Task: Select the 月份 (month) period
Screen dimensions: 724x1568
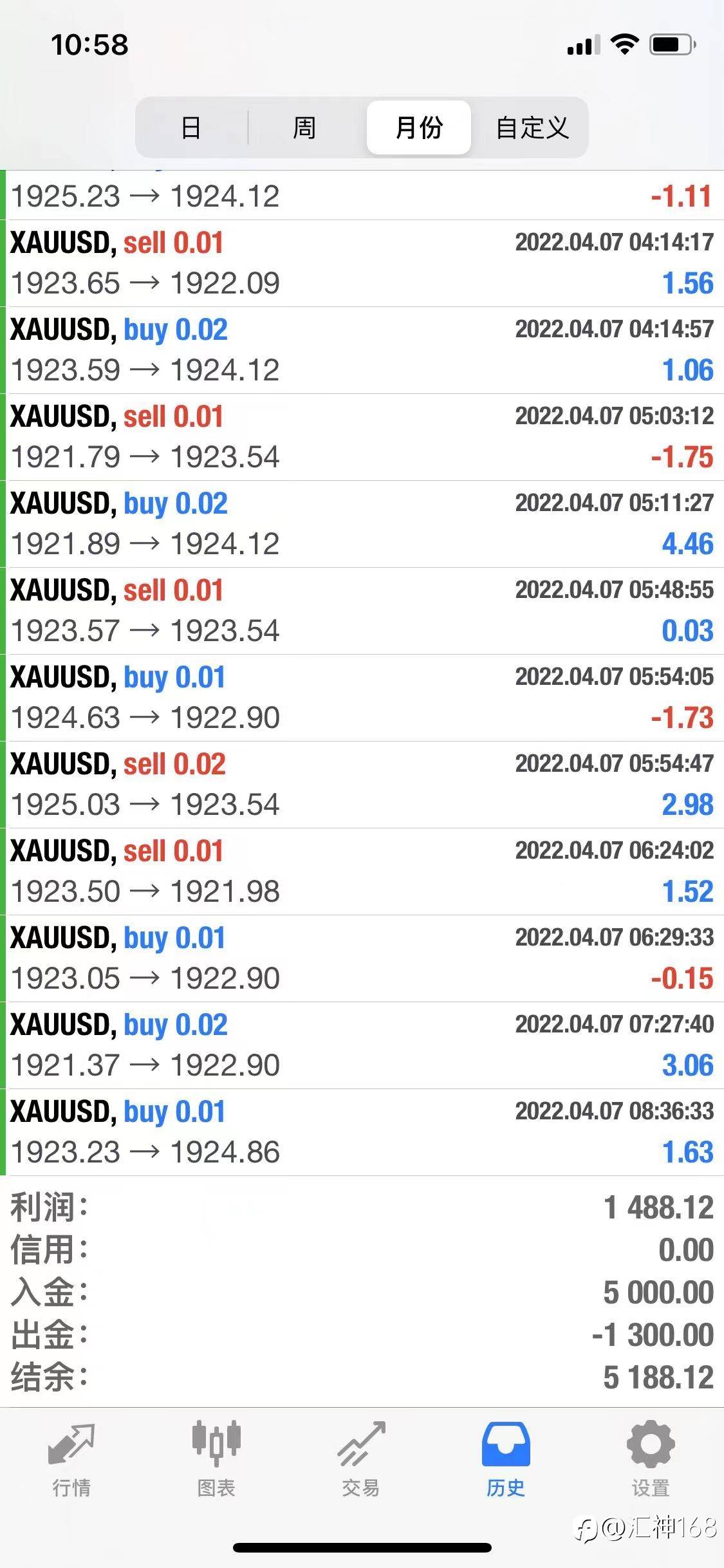Action: click(419, 127)
